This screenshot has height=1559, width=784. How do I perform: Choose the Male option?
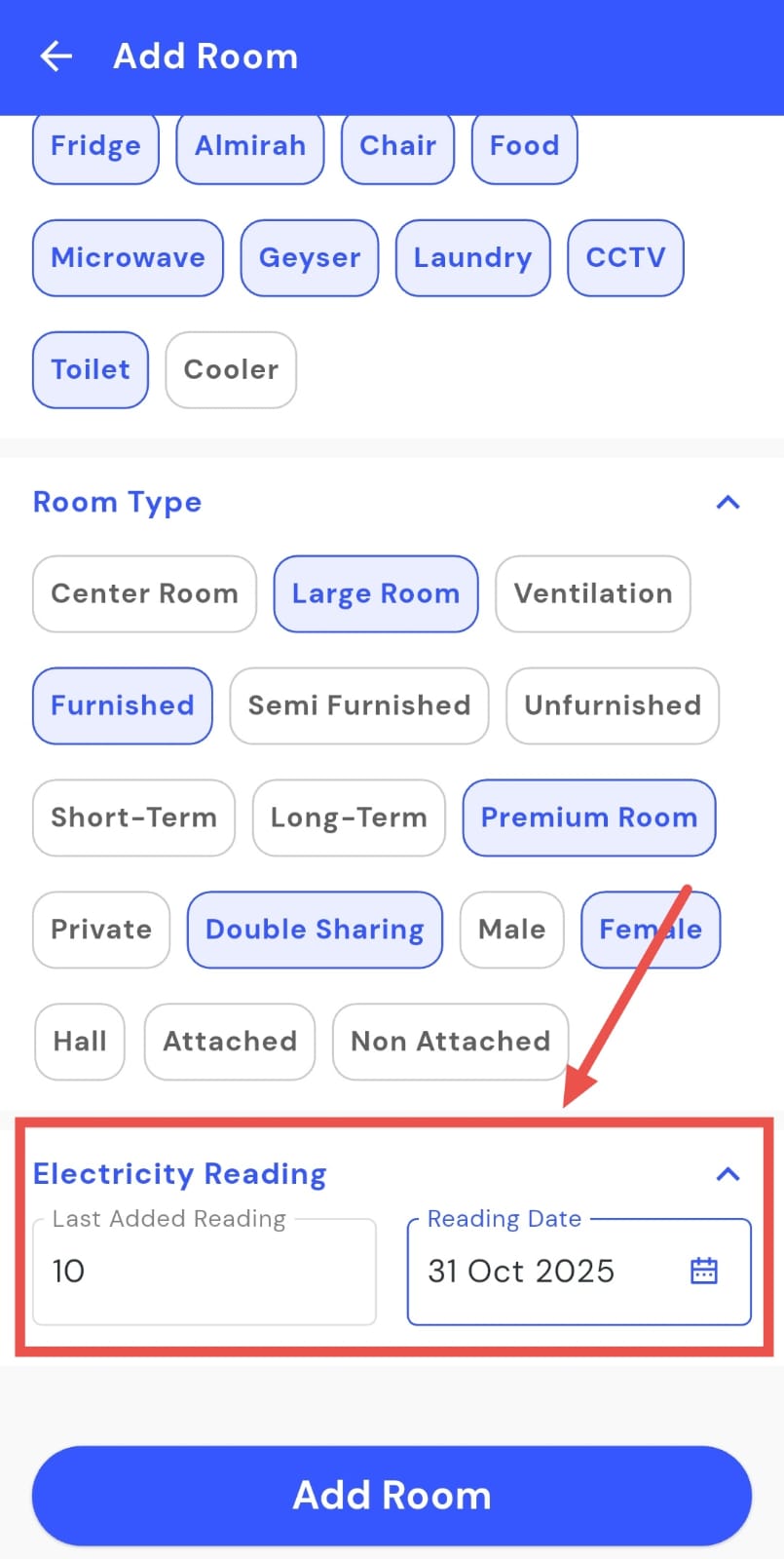point(511,930)
